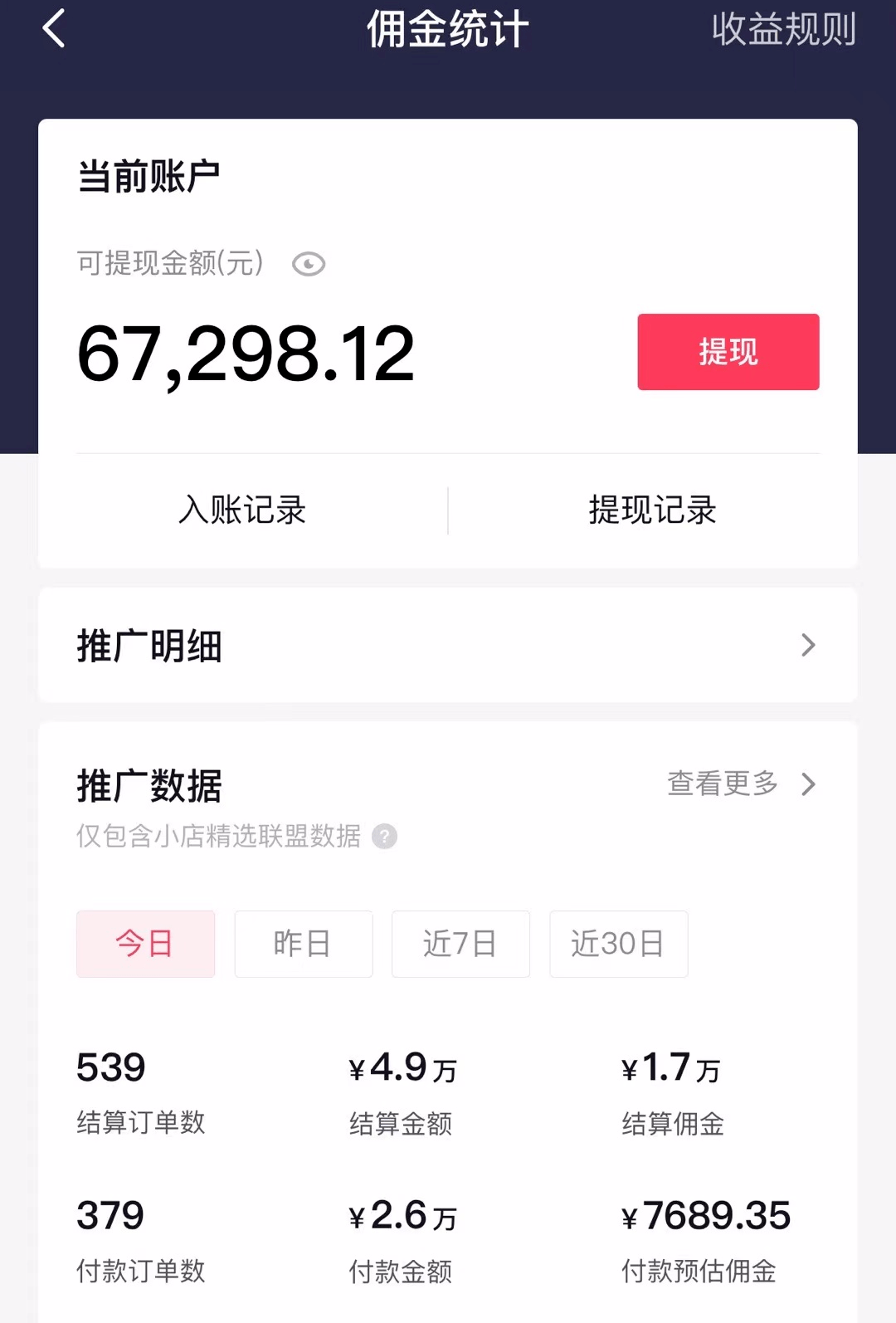
Task: Toggle the eye icon to hide withdrawable balance
Action: [308, 263]
